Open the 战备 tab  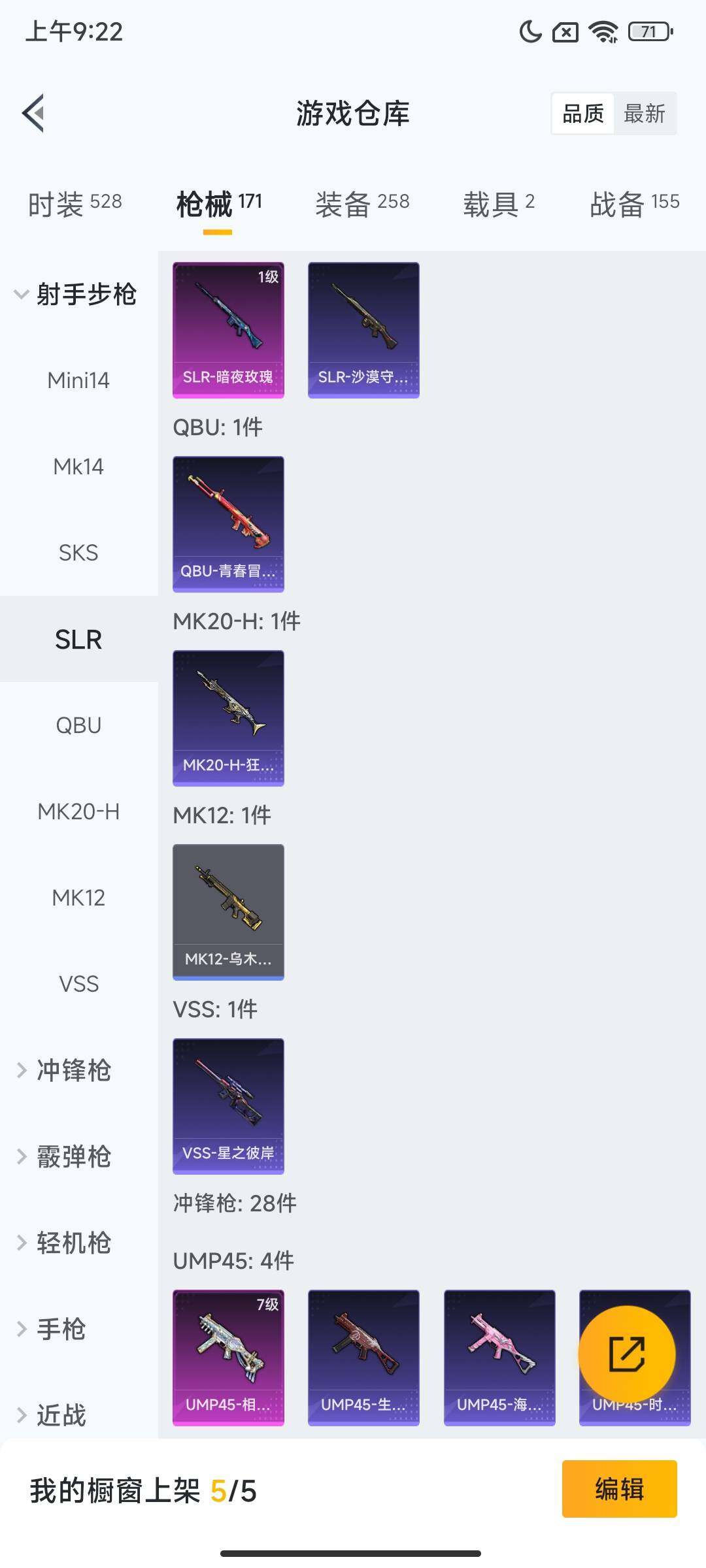[634, 204]
